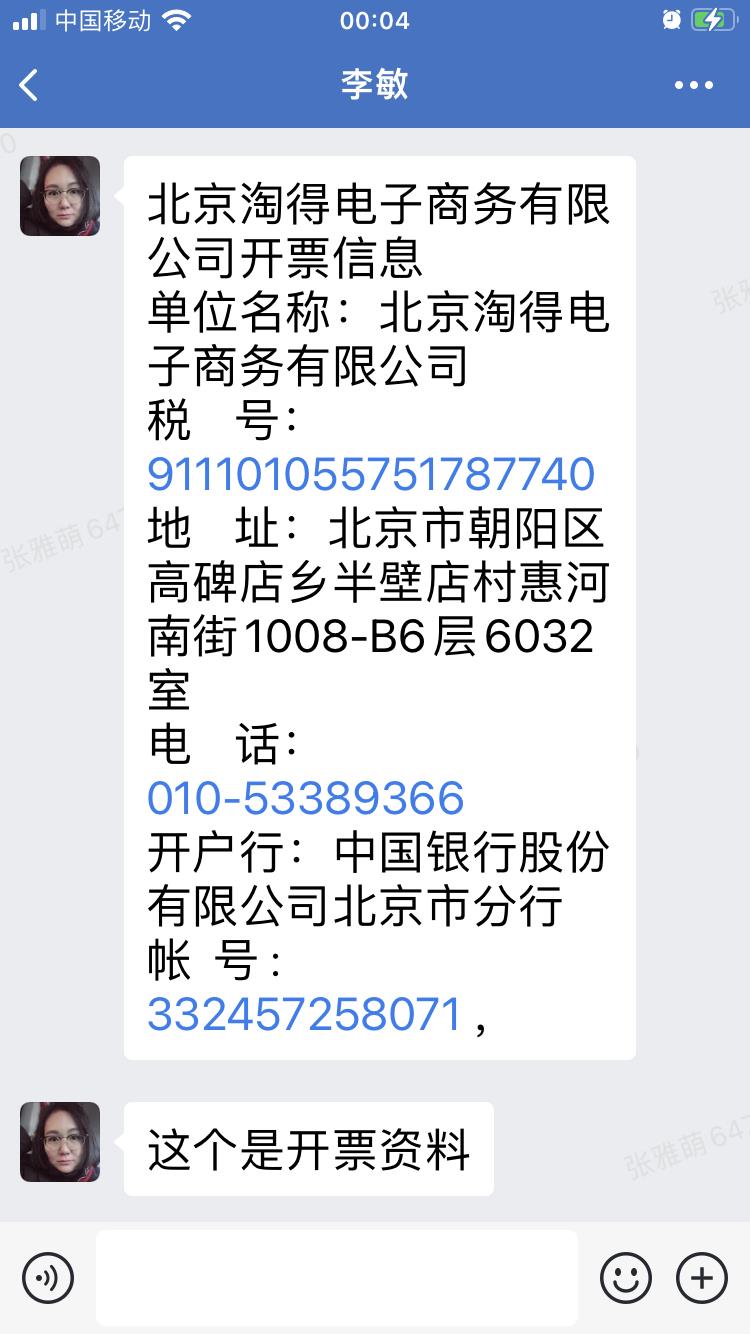Go back from the 李敏 chat
Viewport: 750px width, 1334px height.
tap(29, 85)
